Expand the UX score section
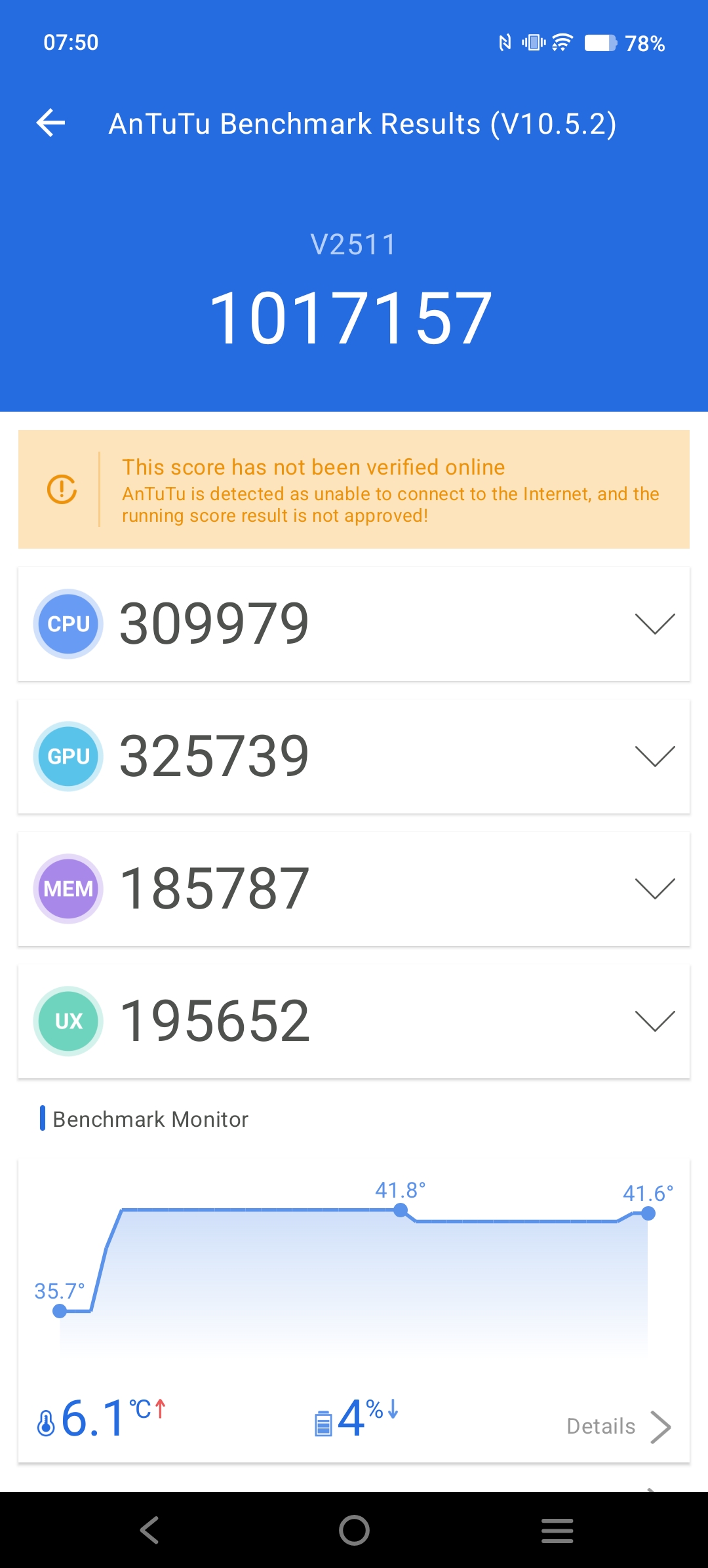708x1568 pixels. (654, 1021)
